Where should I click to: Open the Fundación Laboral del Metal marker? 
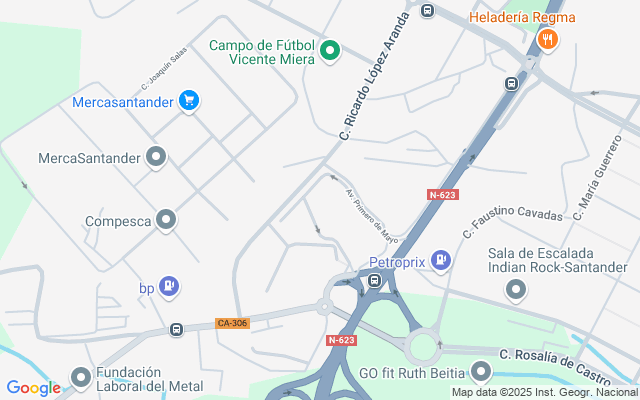pos(81,381)
